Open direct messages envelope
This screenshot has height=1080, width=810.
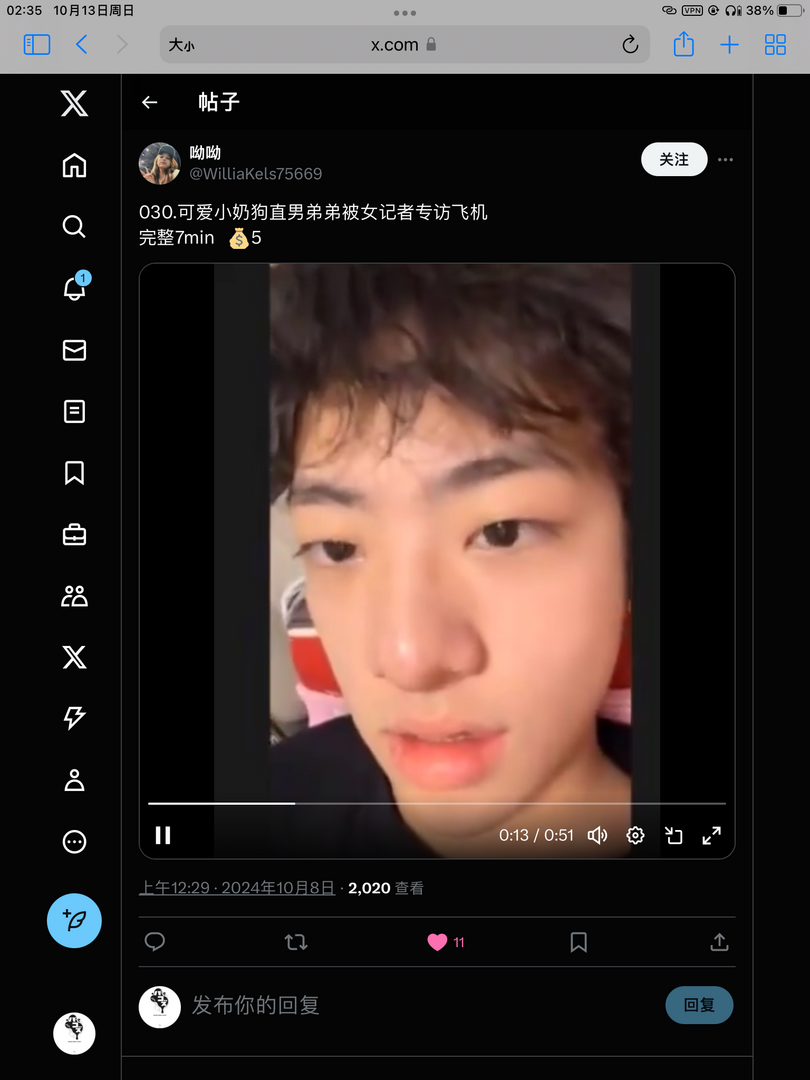click(x=74, y=350)
